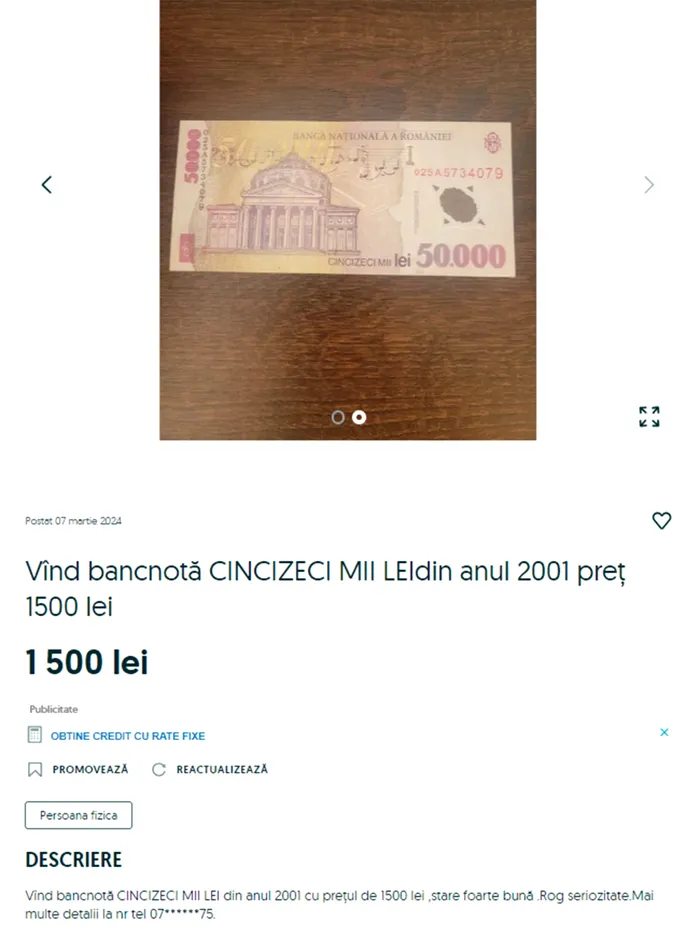
Task: Open the OBȚINE CREDIT CU RATE FIXE ad
Action: (x=127, y=736)
